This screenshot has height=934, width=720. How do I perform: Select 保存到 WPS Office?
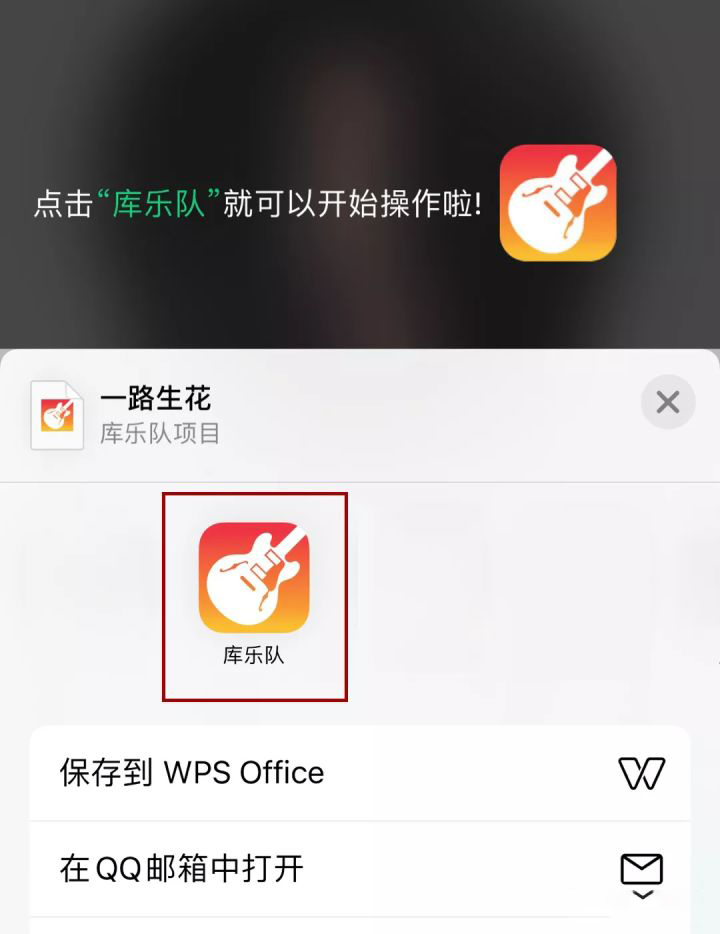point(360,773)
